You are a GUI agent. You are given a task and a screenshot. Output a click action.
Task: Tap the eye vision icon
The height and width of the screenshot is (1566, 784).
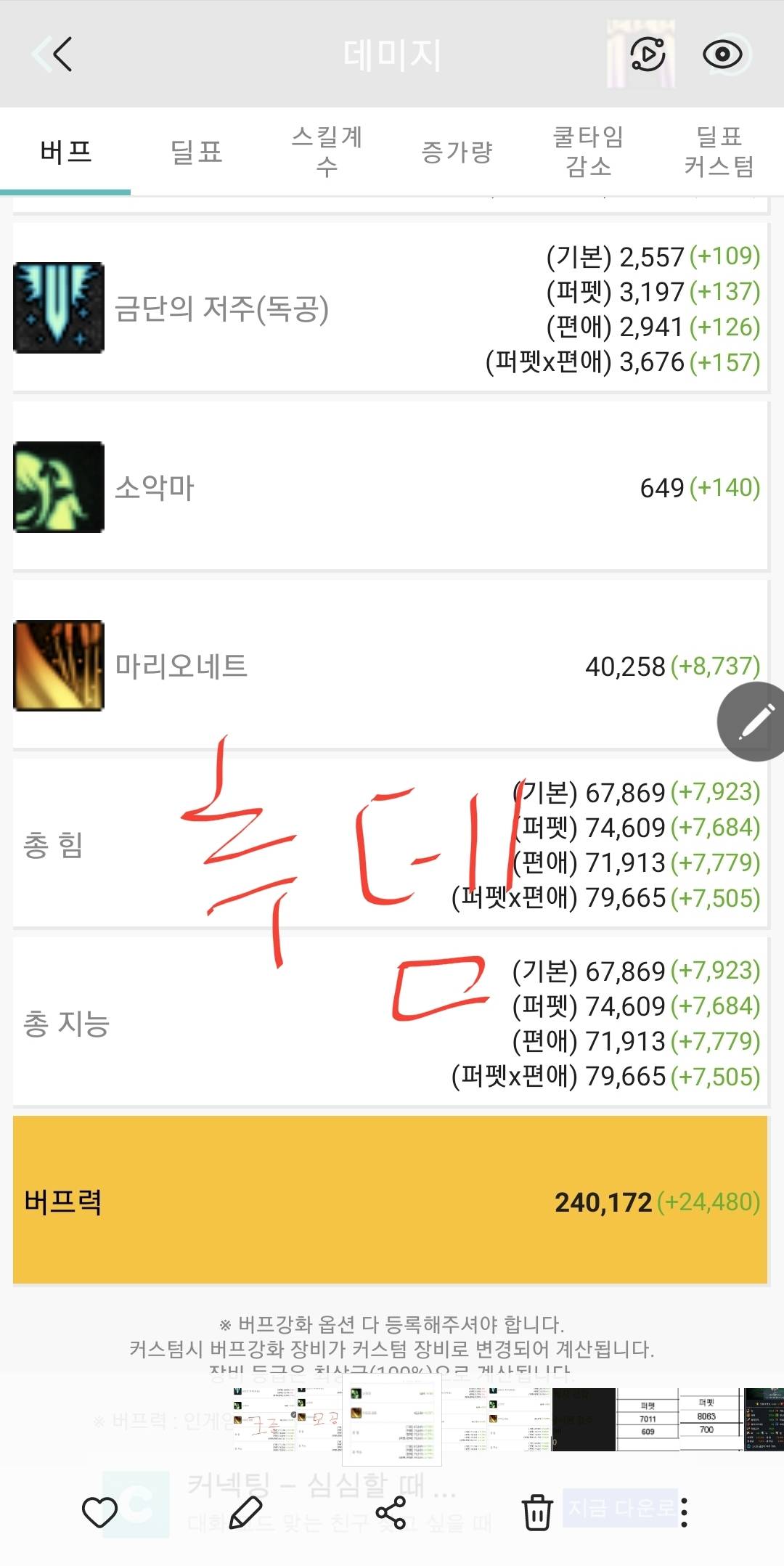click(722, 54)
